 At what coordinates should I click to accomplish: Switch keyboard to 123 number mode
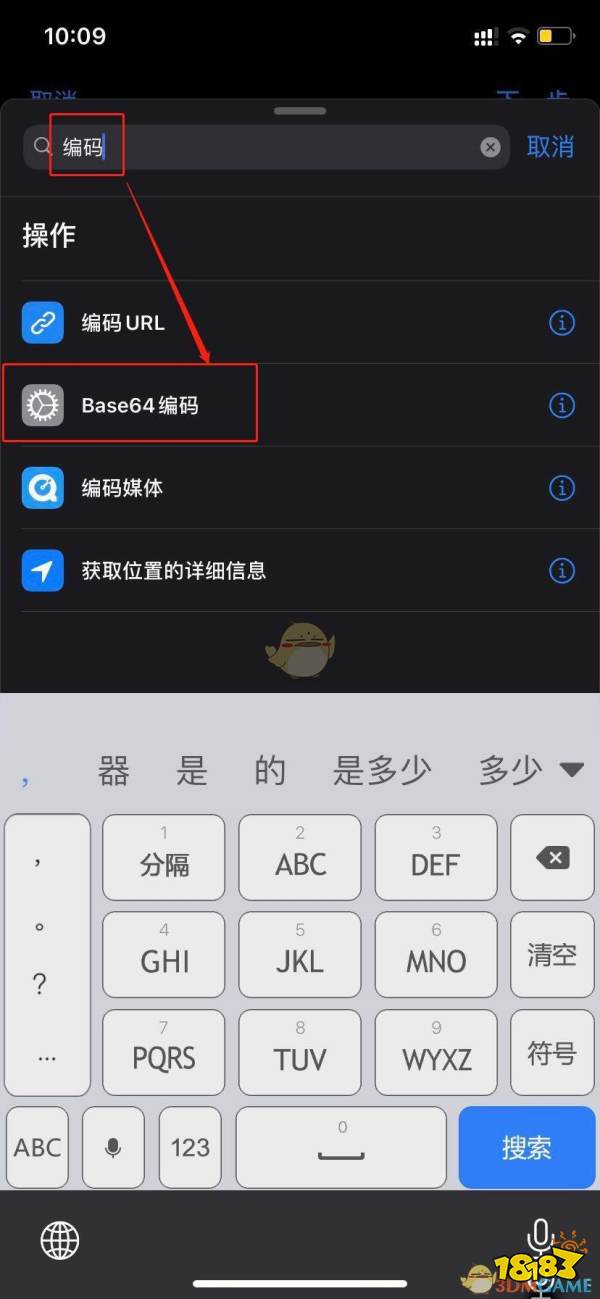click(190, 1146)
